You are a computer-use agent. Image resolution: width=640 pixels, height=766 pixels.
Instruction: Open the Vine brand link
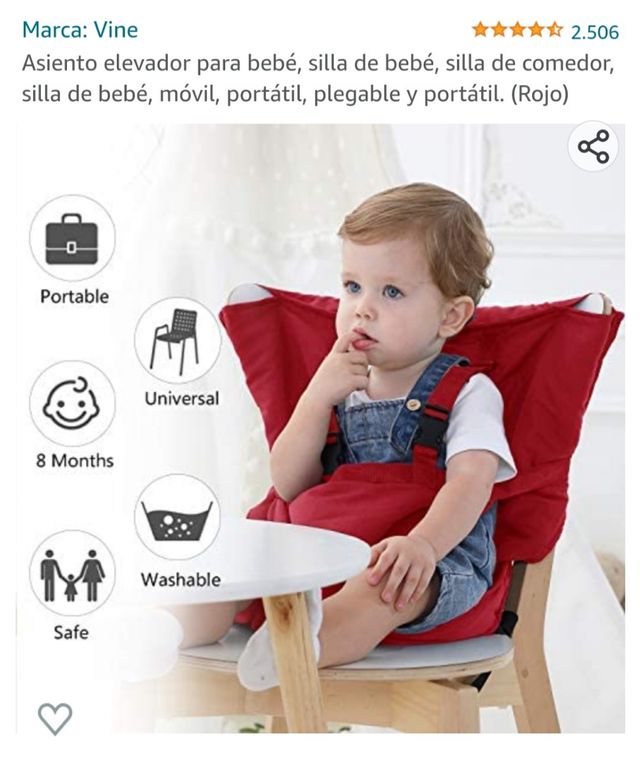click(x=80, y=30)
